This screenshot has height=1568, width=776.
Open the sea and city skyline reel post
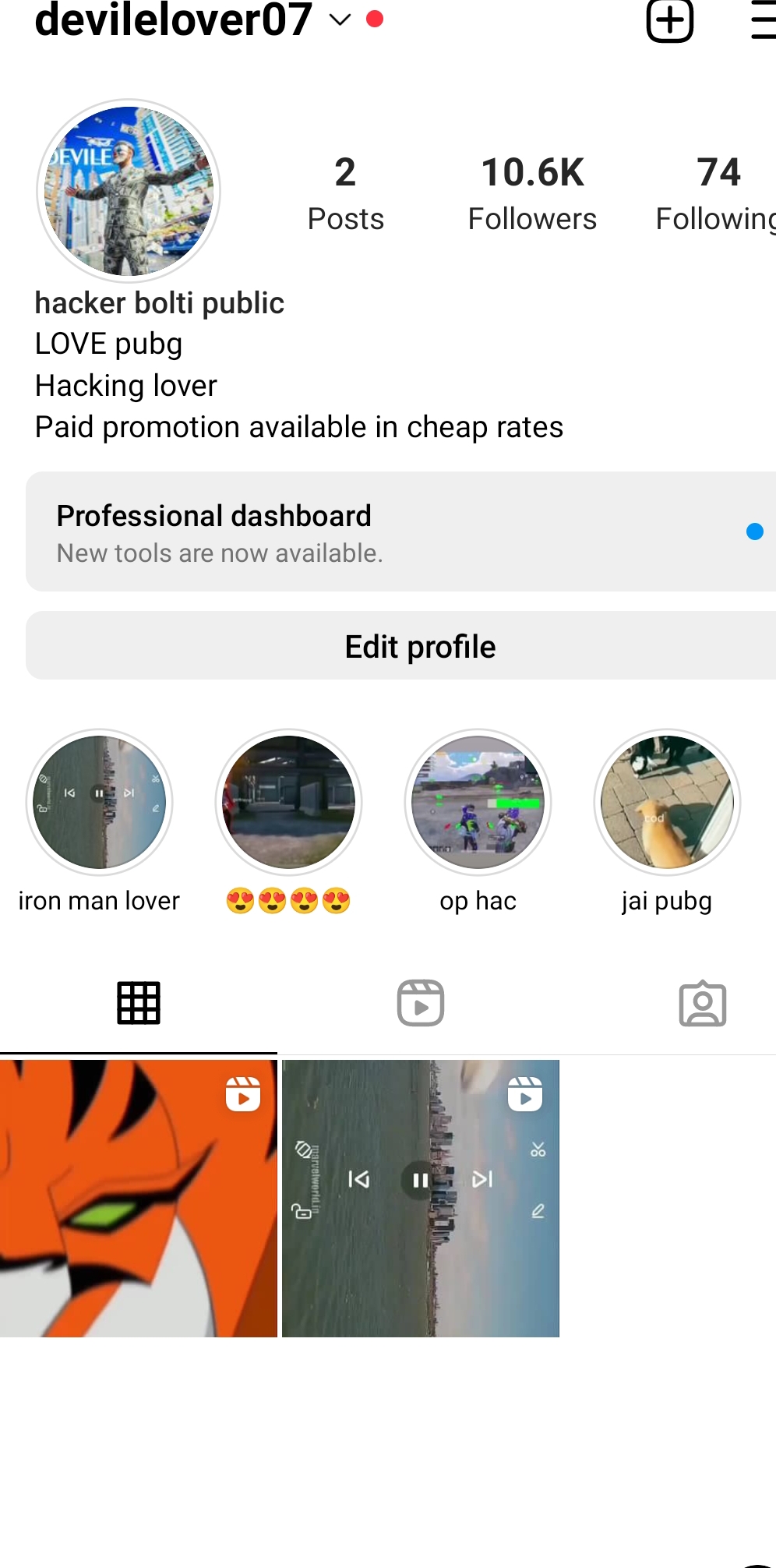coord(421,1198)
